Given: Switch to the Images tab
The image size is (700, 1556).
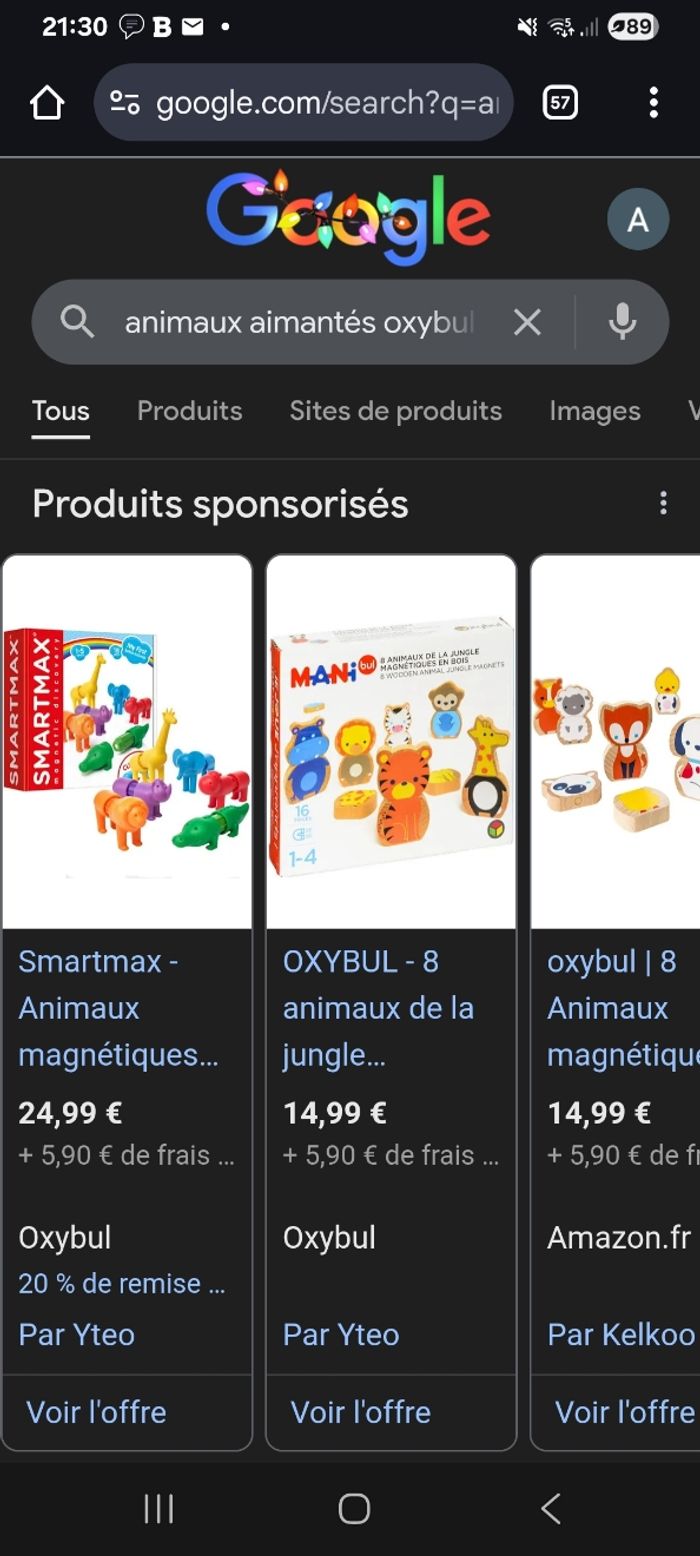Looking at the screenshot, I should click(x=594, y=411).
